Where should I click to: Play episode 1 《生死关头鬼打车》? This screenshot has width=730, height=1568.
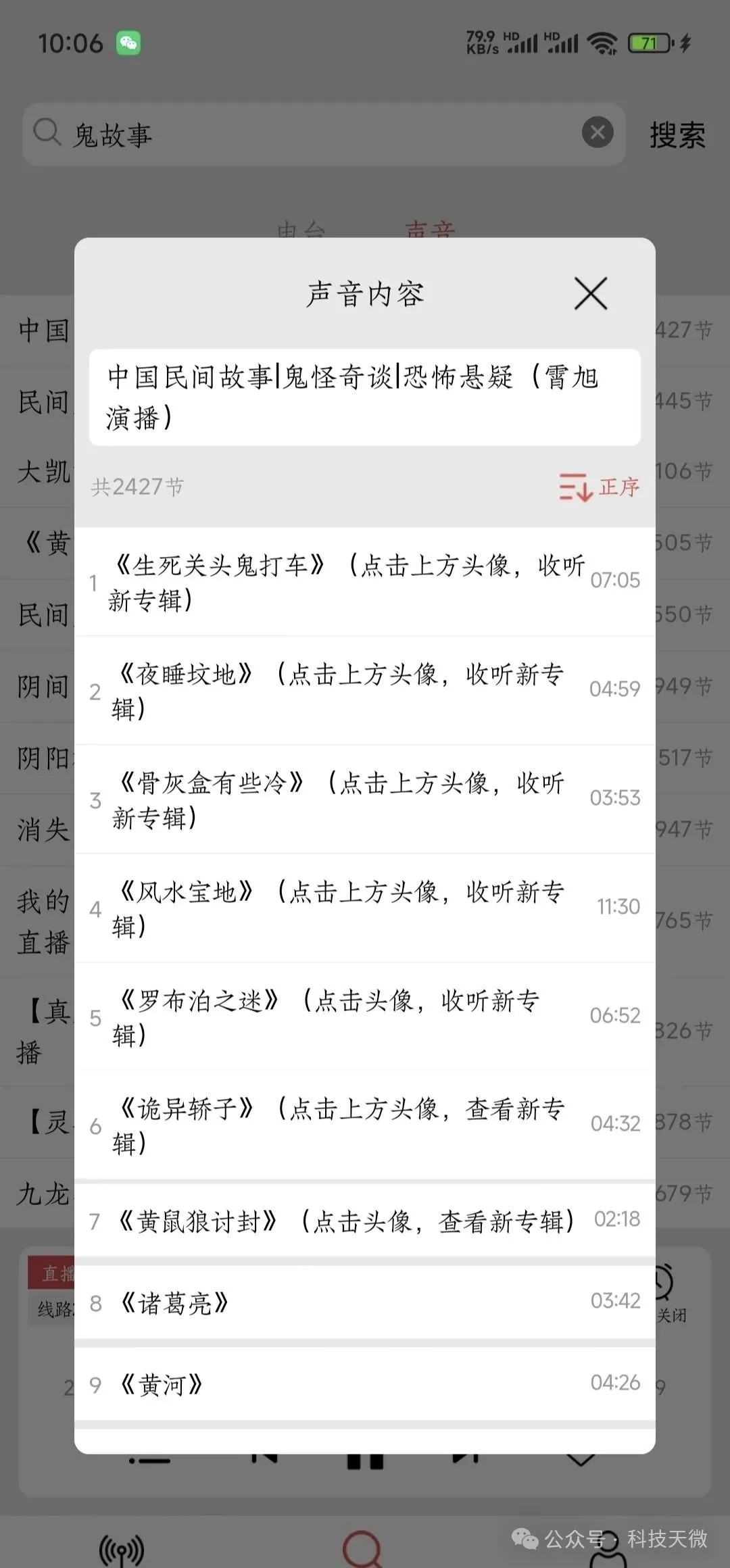coord(365,582)
